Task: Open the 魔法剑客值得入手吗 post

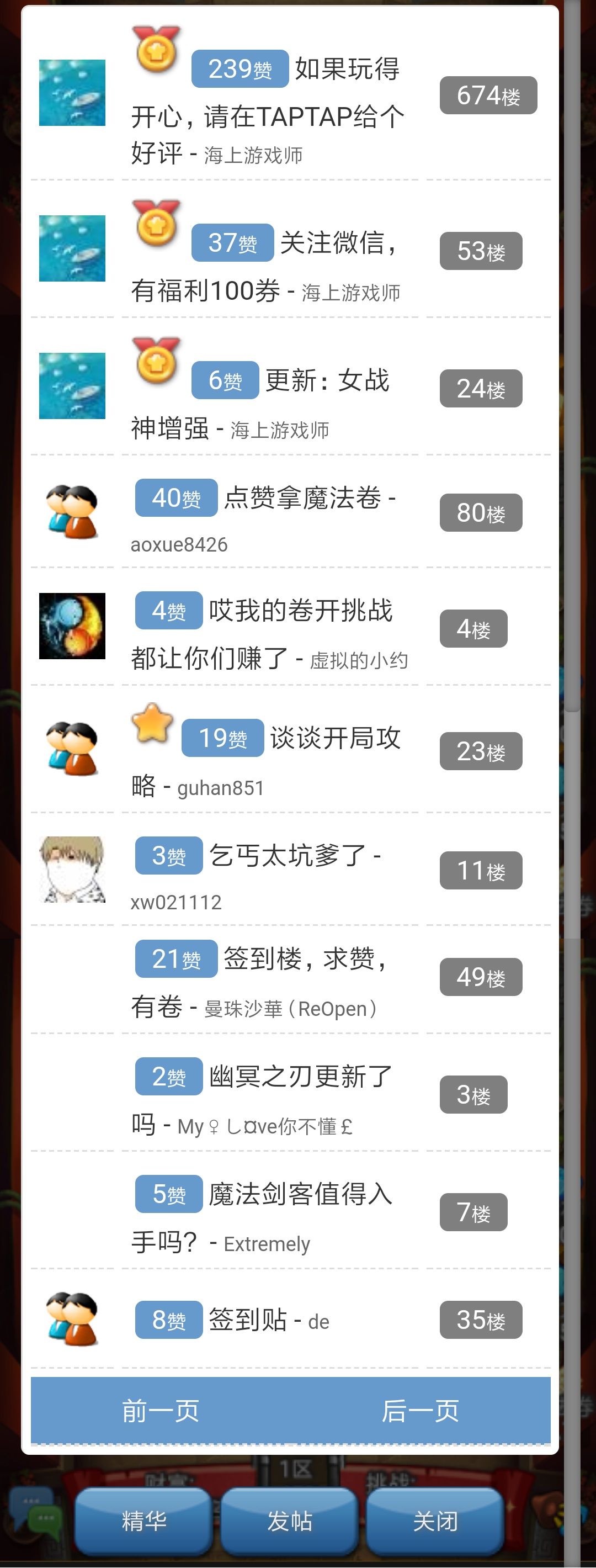Action: [x=262, y=1216]
